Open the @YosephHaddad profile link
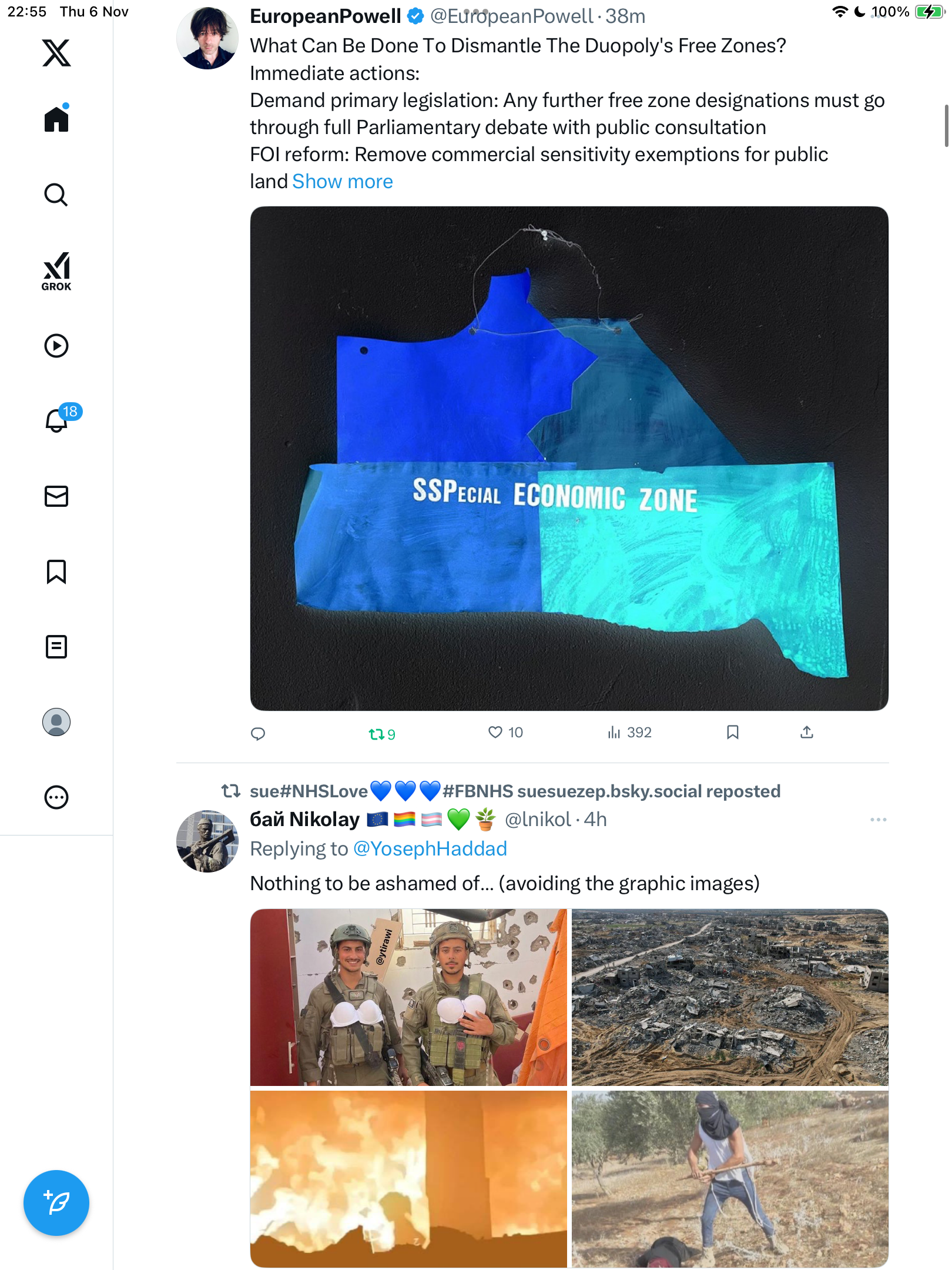This screenshot has width=952, height=1270. pyautogui.click(x=430, y=849)
